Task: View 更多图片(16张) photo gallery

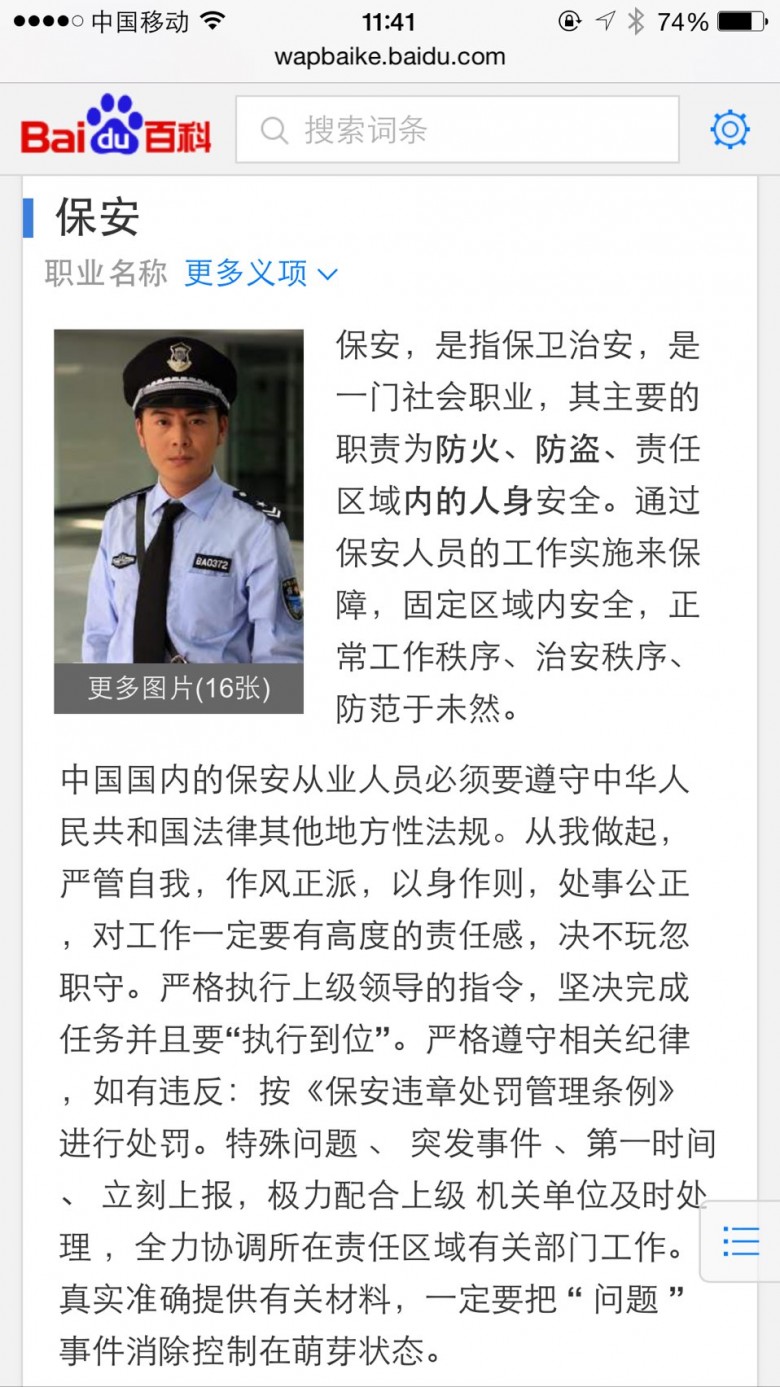Action: pos(179,688)
